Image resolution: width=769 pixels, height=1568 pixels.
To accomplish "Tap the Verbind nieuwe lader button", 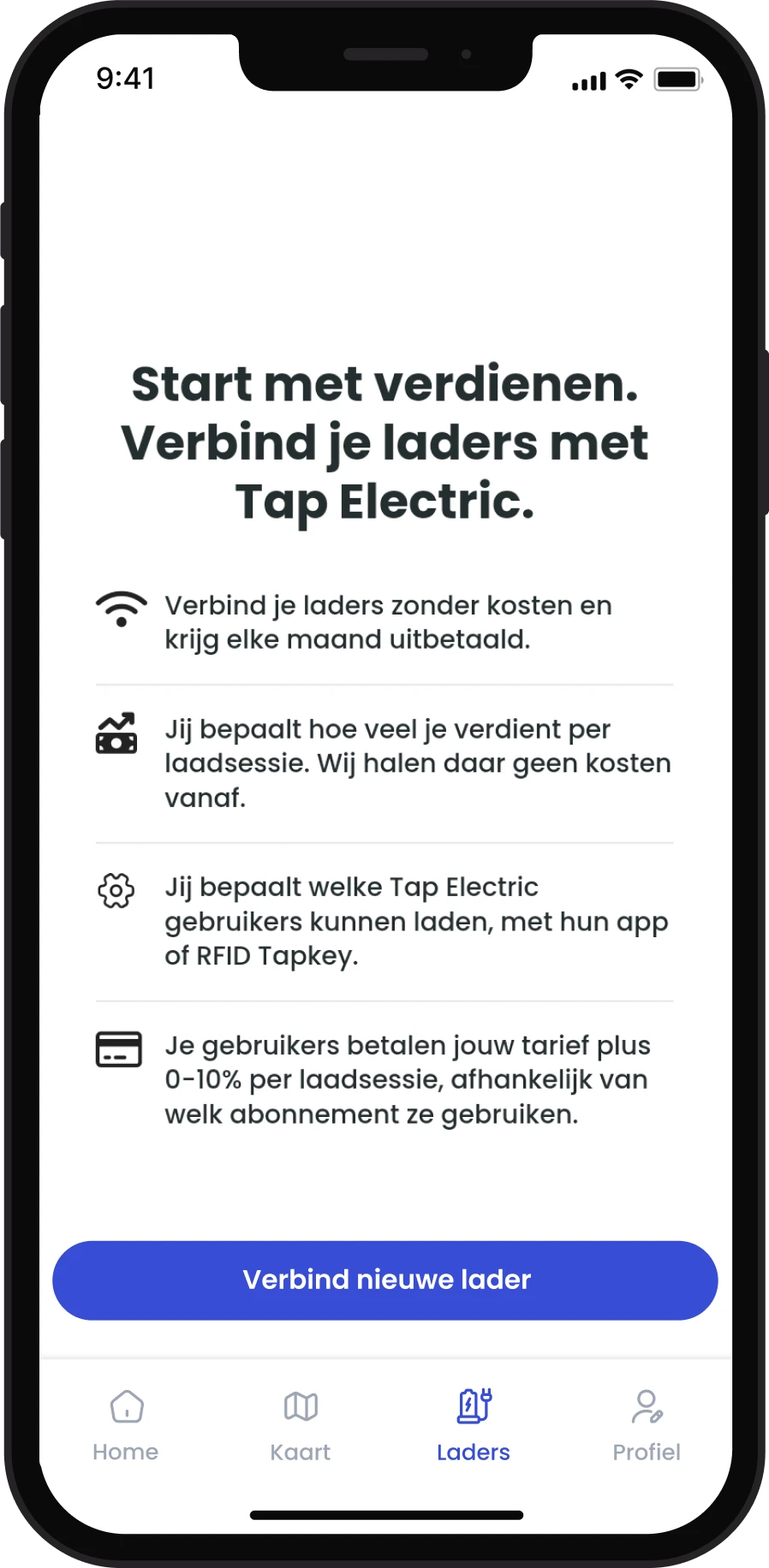I will click(384, 1280).
